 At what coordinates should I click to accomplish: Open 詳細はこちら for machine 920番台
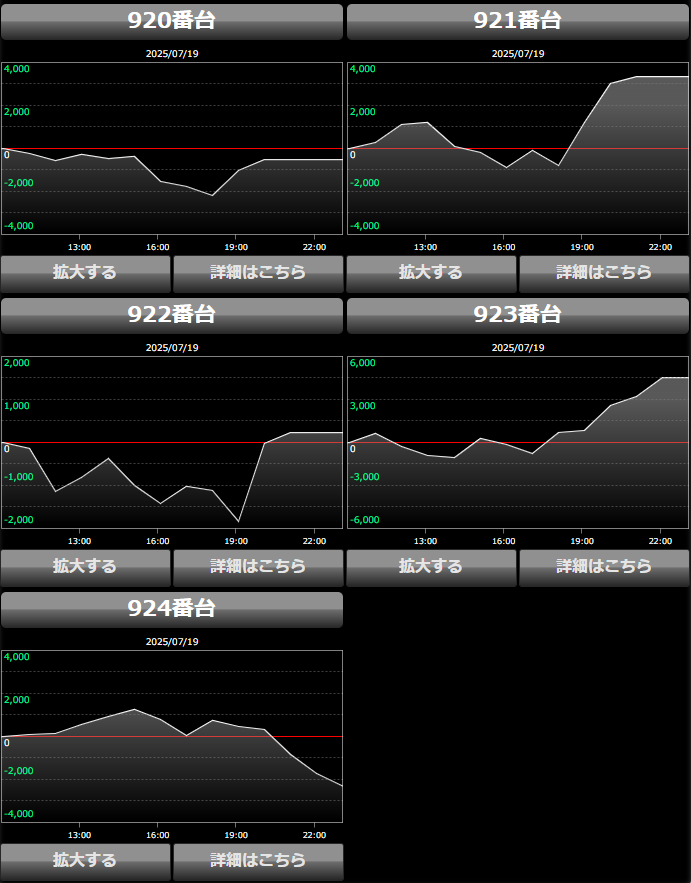pos(258,272)
